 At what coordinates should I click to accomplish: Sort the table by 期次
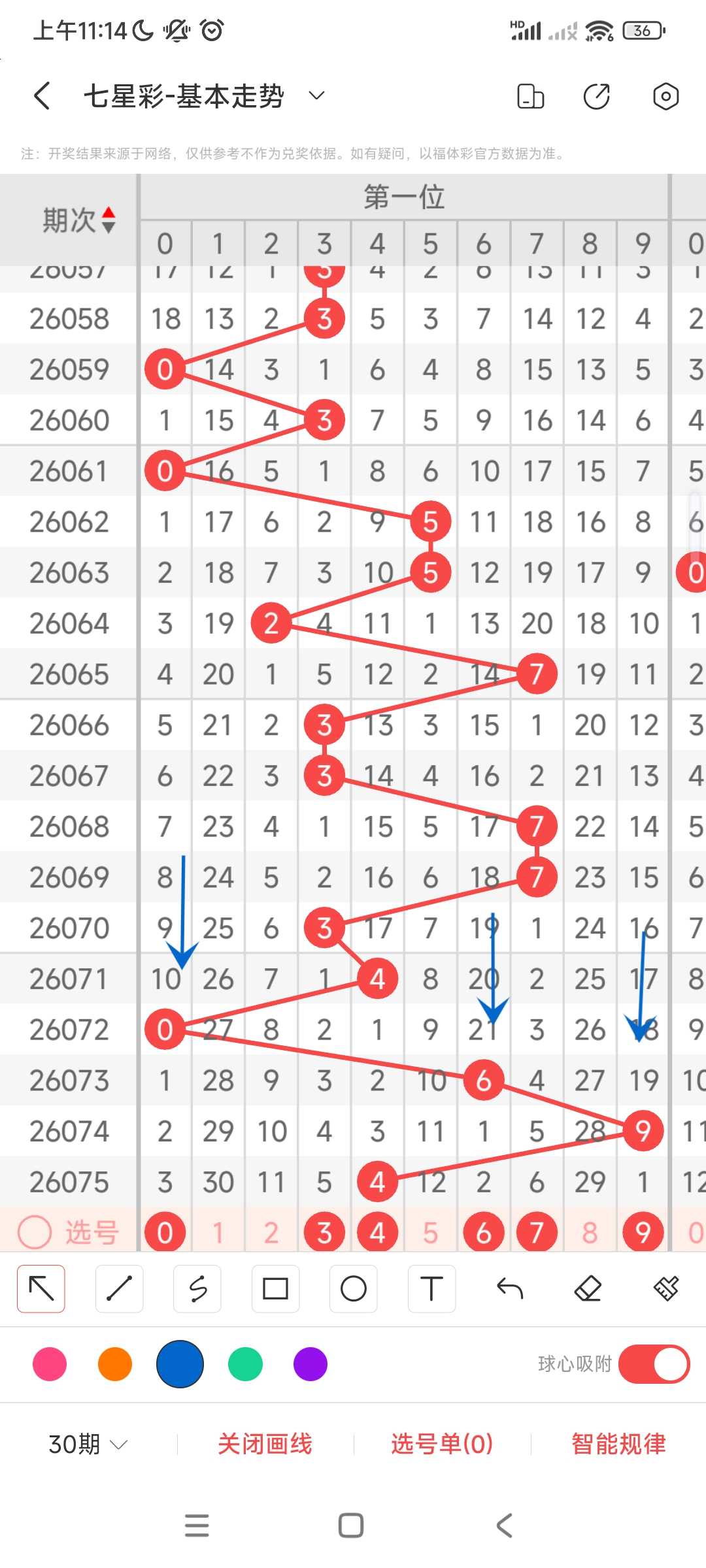pos(79,220)
